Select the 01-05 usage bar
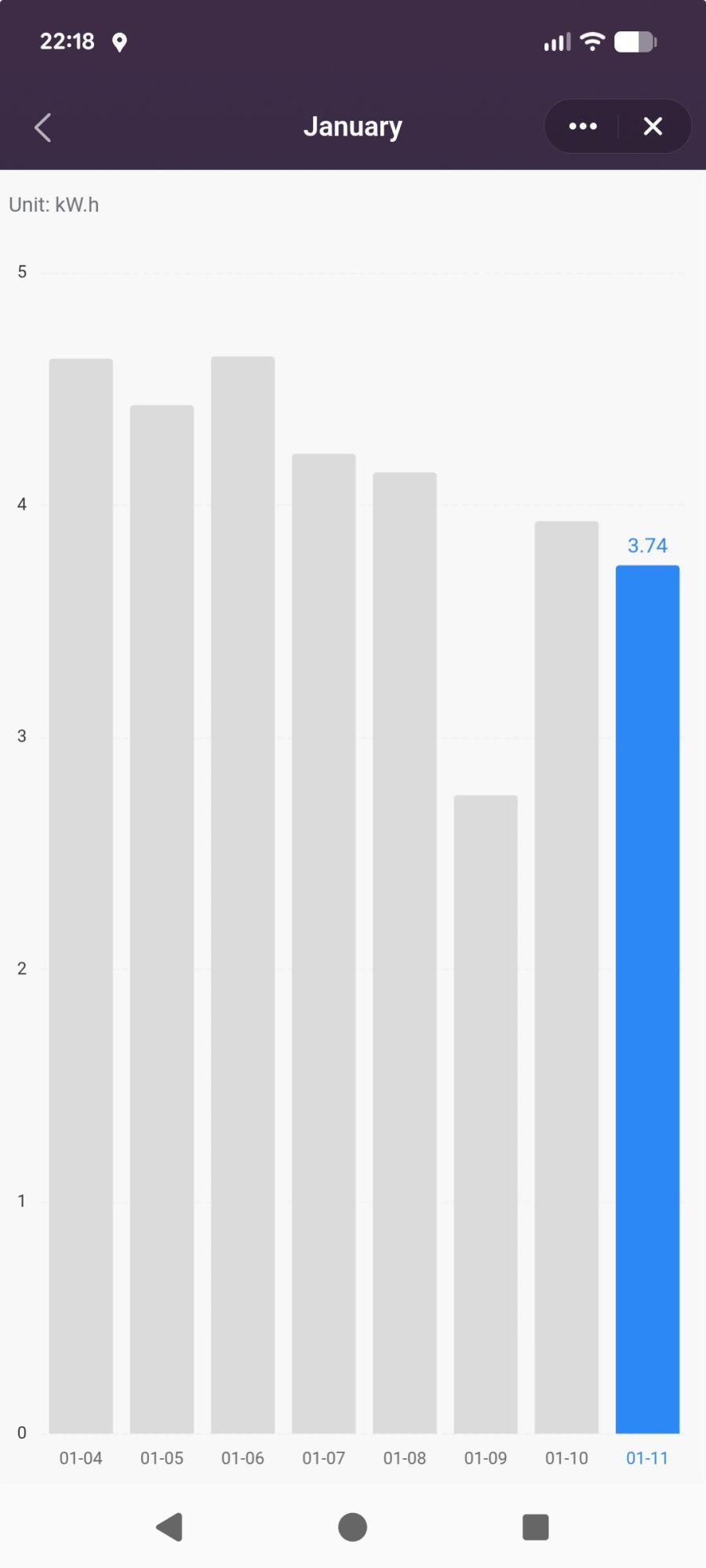 [x=162, y=917]
